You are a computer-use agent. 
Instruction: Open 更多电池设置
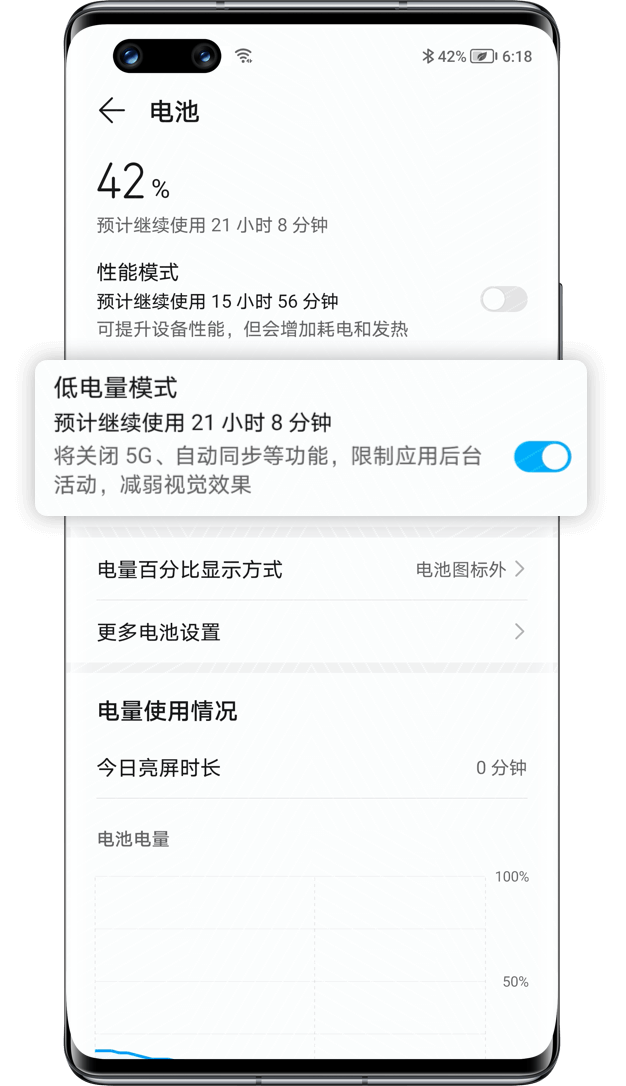[x=311, y=632]
